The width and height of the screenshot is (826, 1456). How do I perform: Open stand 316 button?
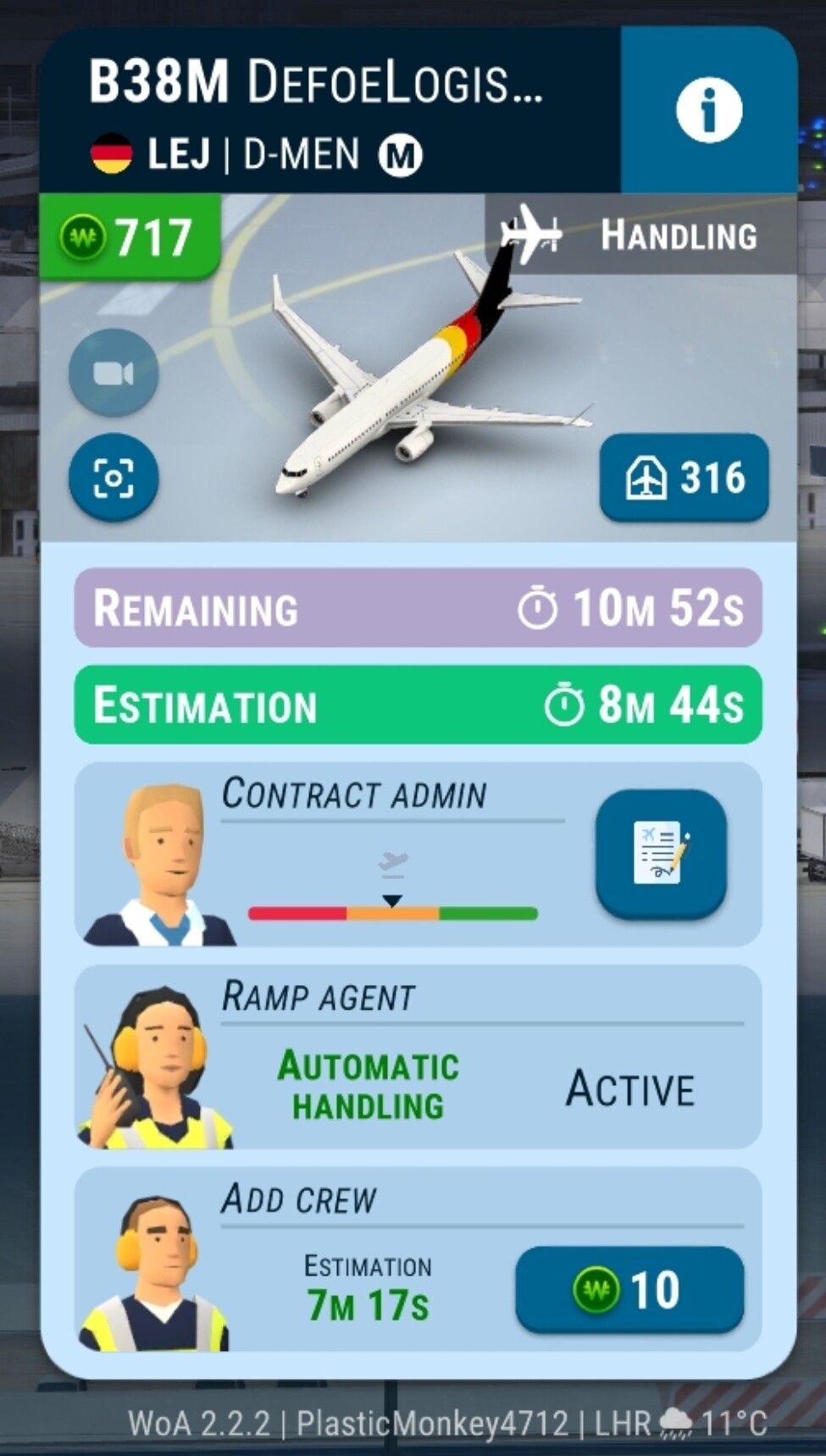pos(685,479)
